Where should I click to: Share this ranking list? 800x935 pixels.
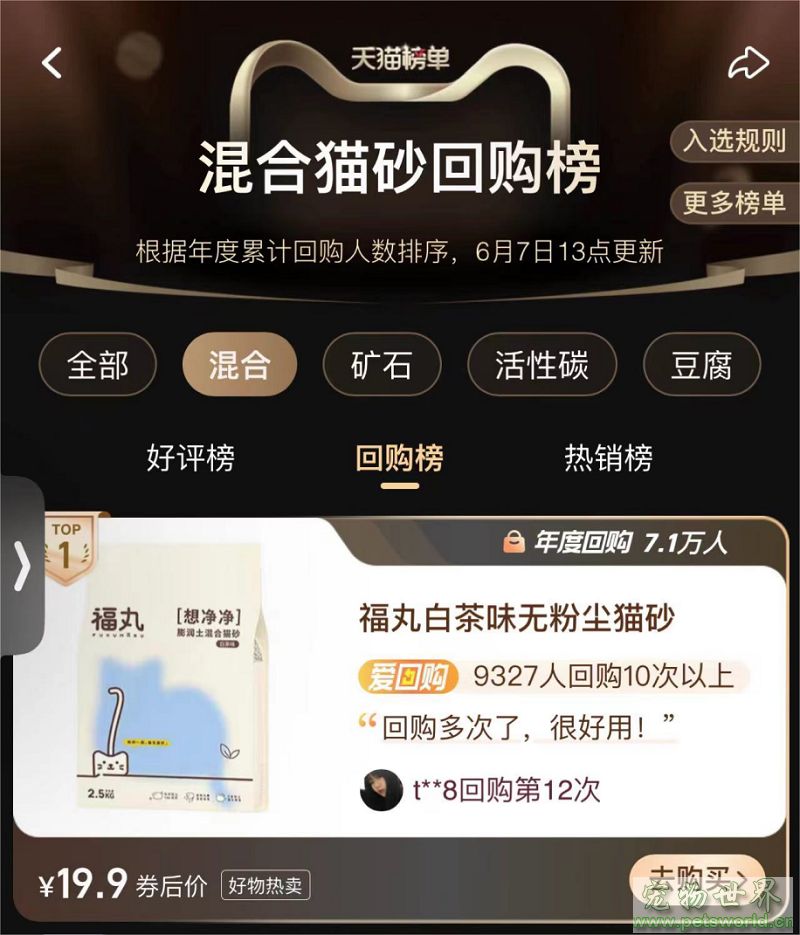pos(747,64)
